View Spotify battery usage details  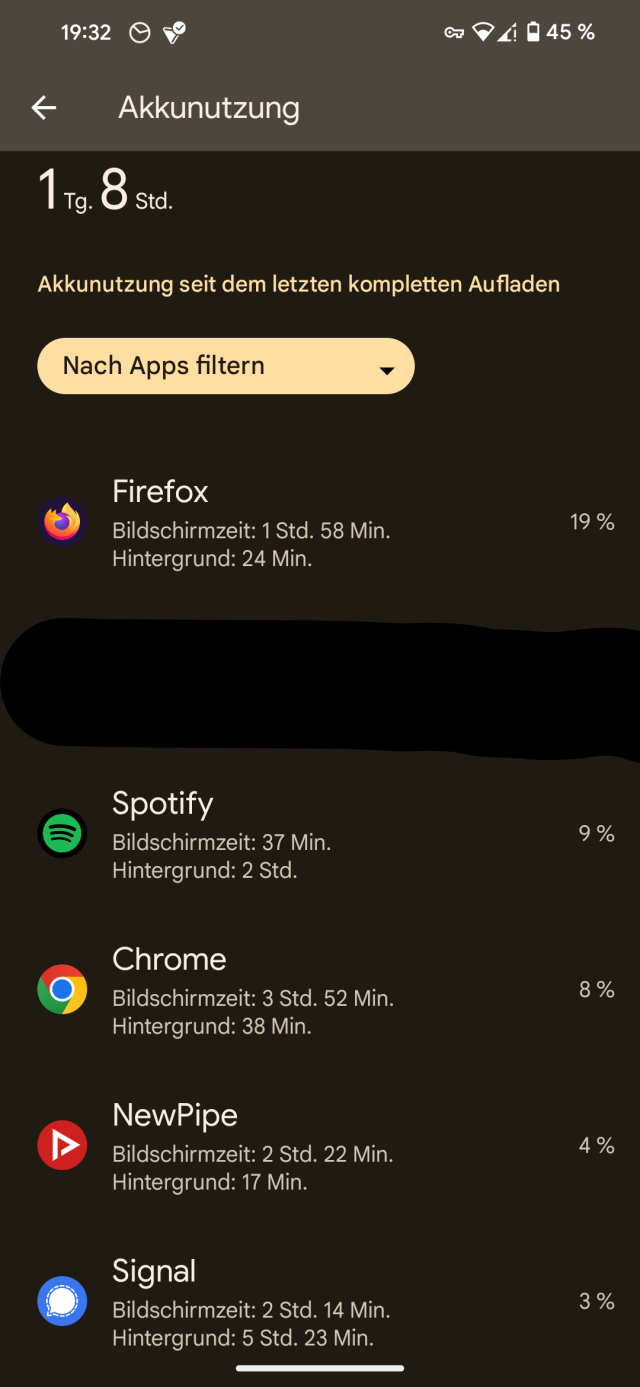pyautogui.click(x=320, y=833)
